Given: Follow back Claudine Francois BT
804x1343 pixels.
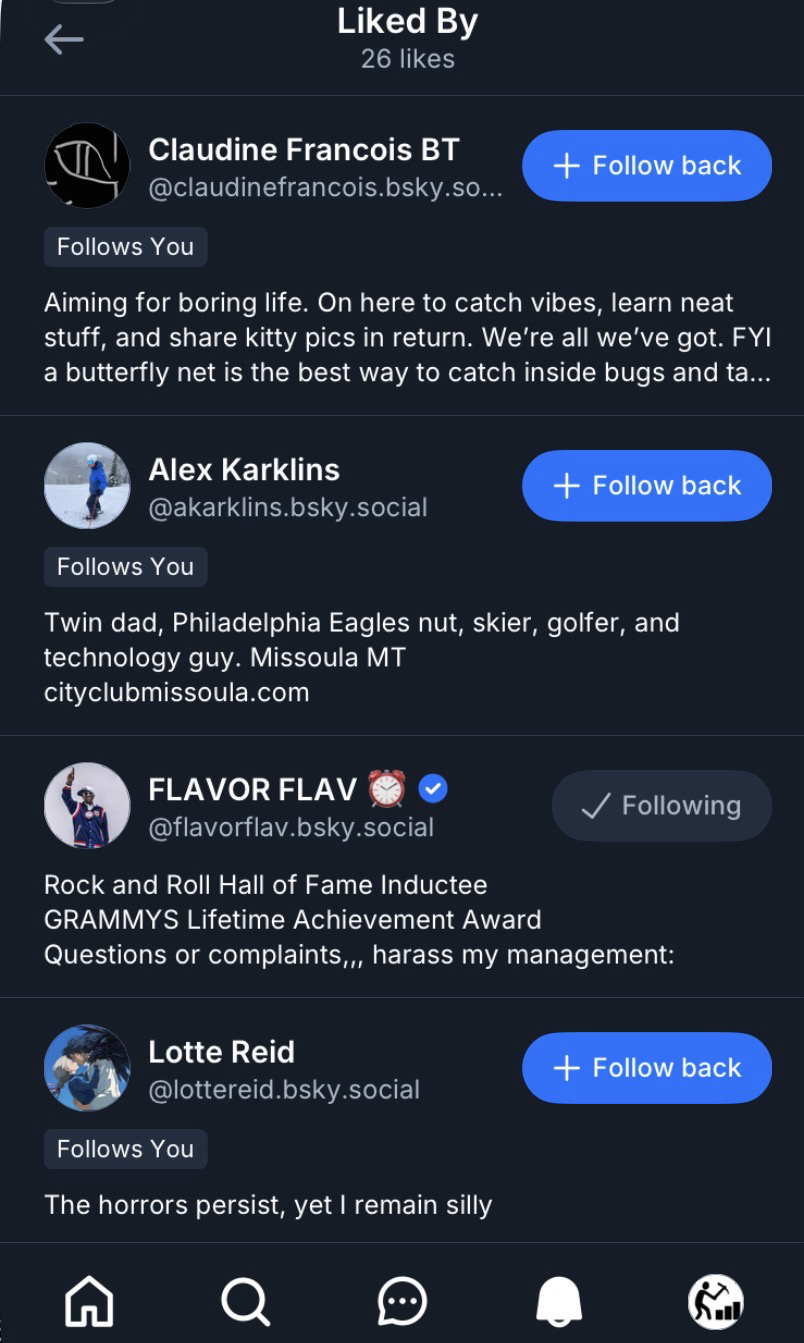Looking at the screenshot, I should coord(646,166).
